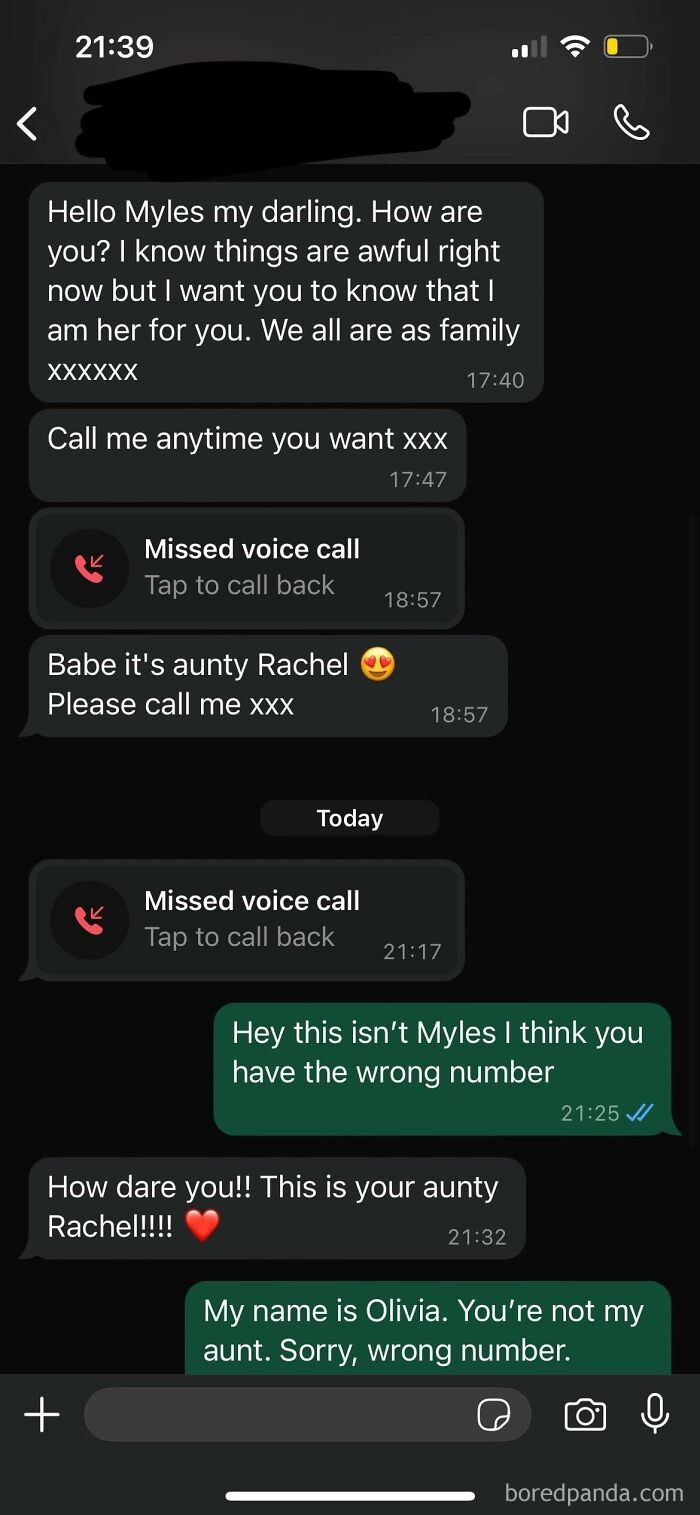Viewport: 700px width, 1515px height.
Task: Record a voice message with the microphone
Action: [654, 1414]
